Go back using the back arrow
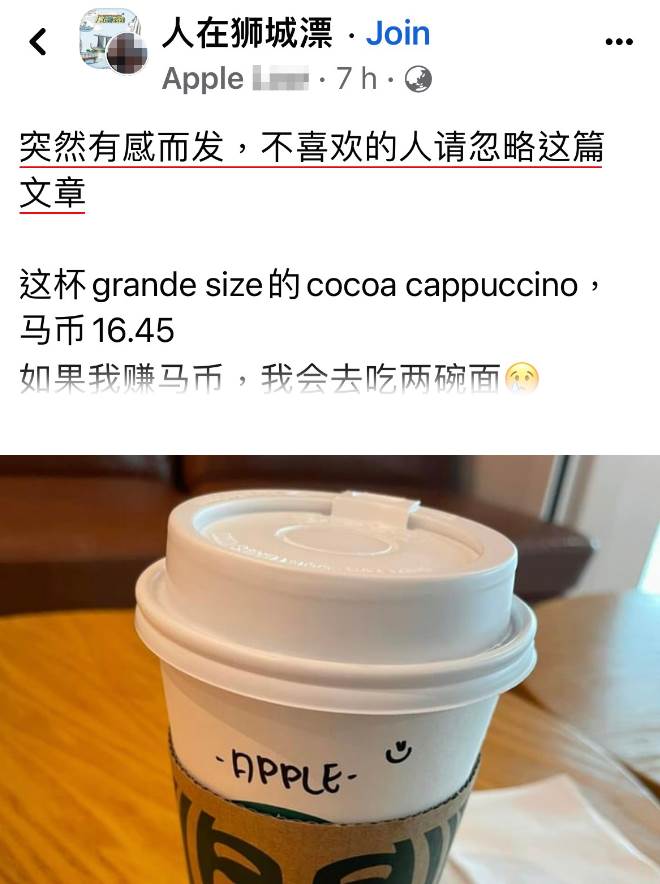 pos(38,42)
